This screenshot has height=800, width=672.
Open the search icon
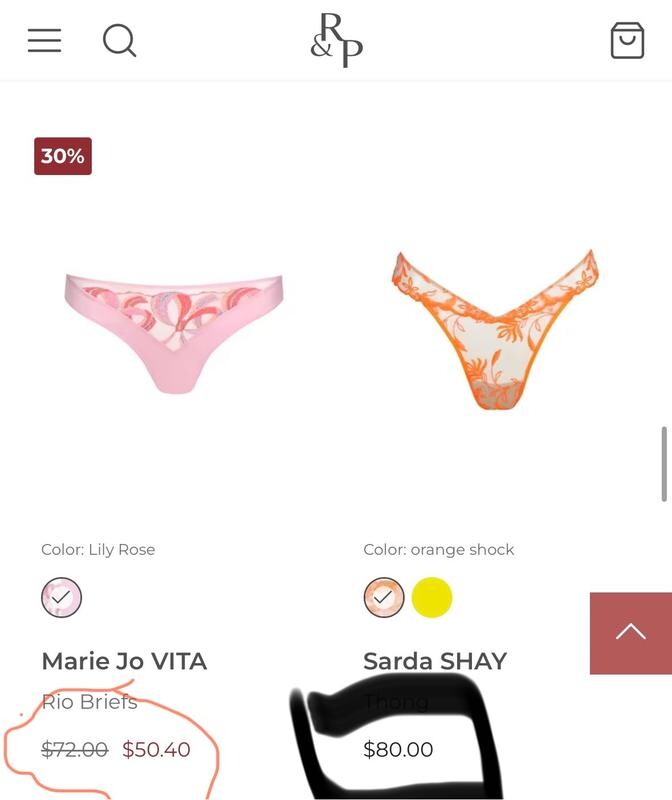[x=120, y=41]
